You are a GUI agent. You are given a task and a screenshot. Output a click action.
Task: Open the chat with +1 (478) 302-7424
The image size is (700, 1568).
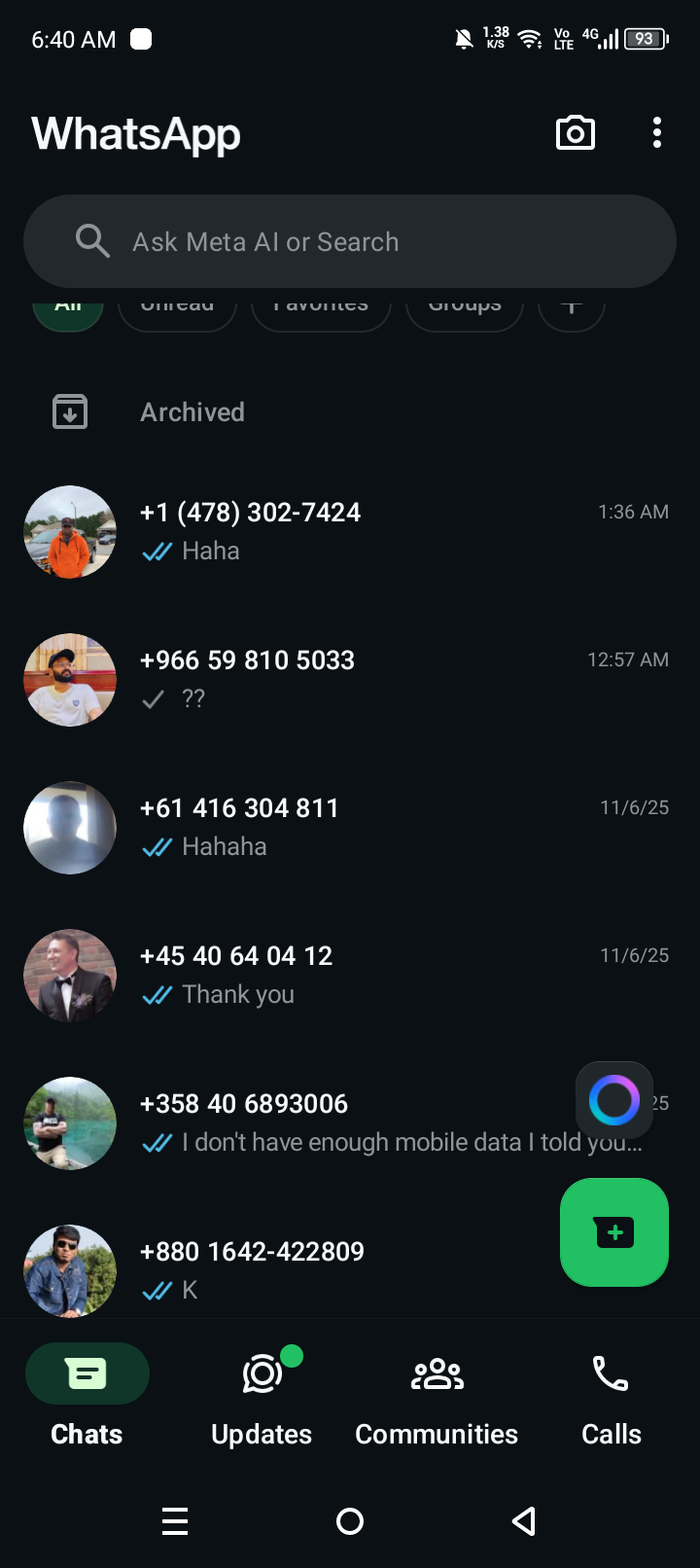pos(369,531)
